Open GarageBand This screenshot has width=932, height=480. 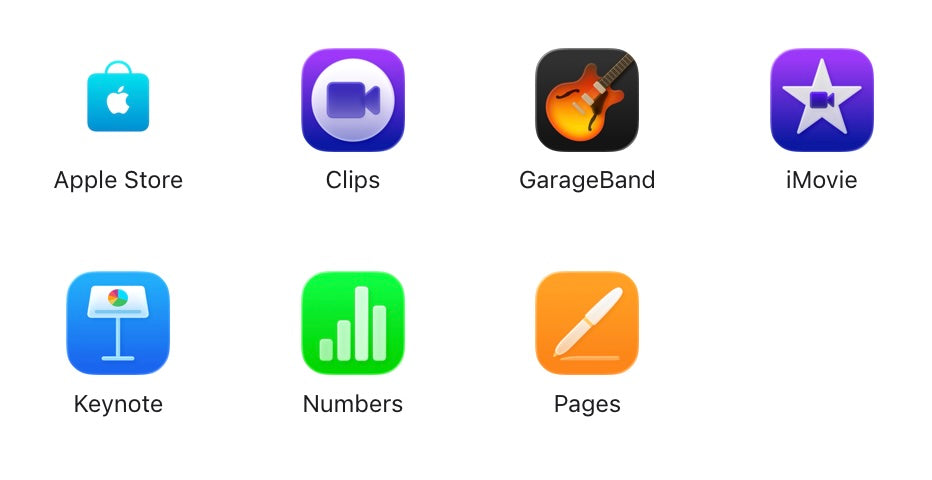coord(587,100)
